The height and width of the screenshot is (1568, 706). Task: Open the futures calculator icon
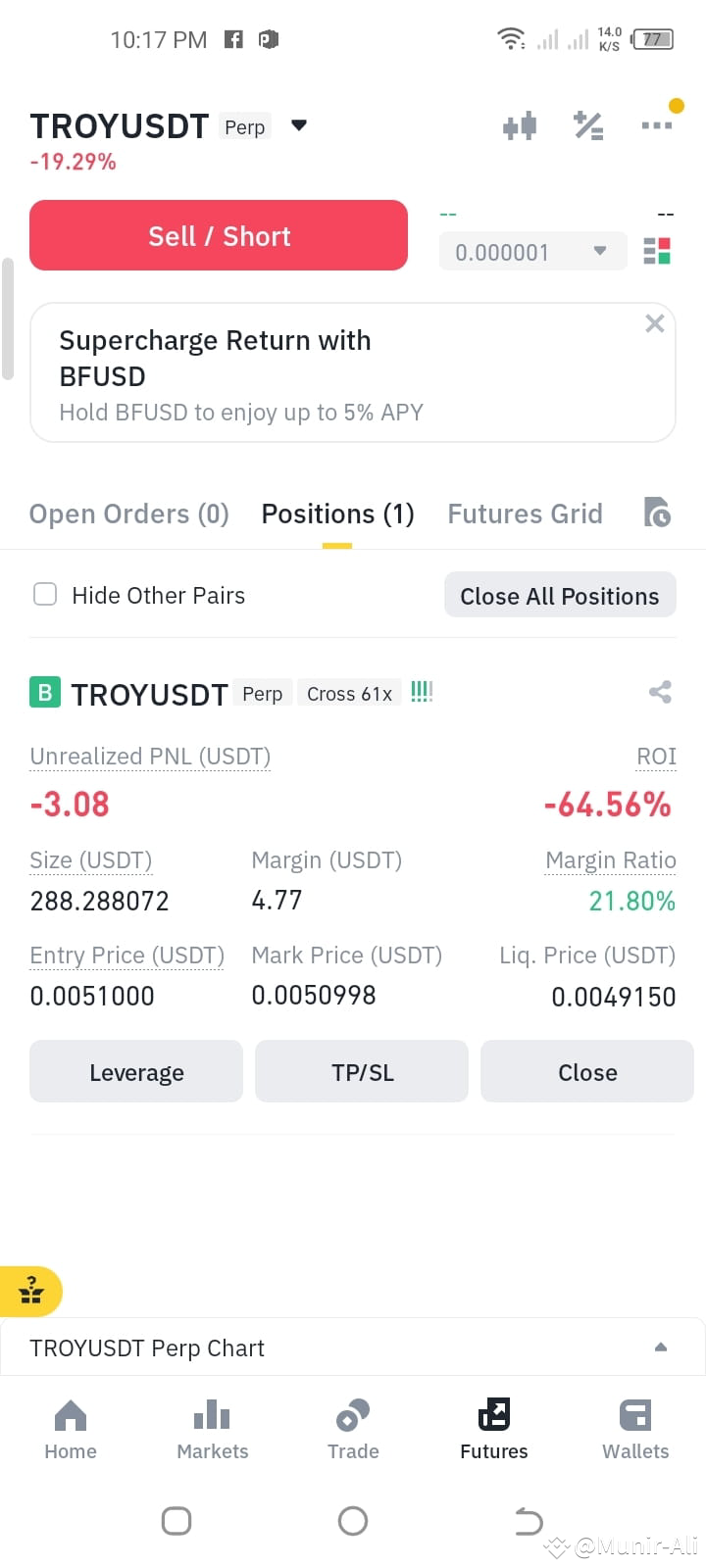point(588,125)
